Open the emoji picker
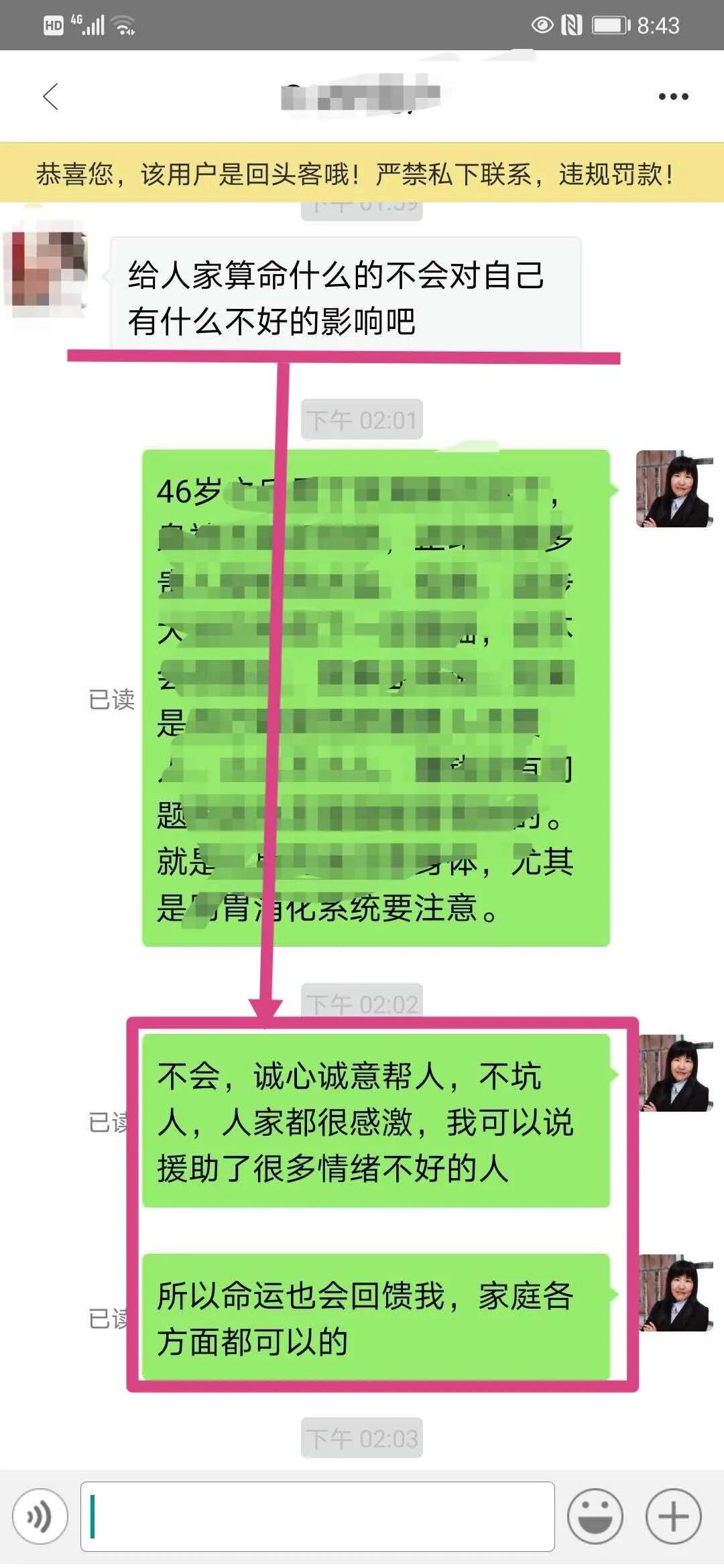This screenshot has height=1568, width=724. click(595, 1516)
